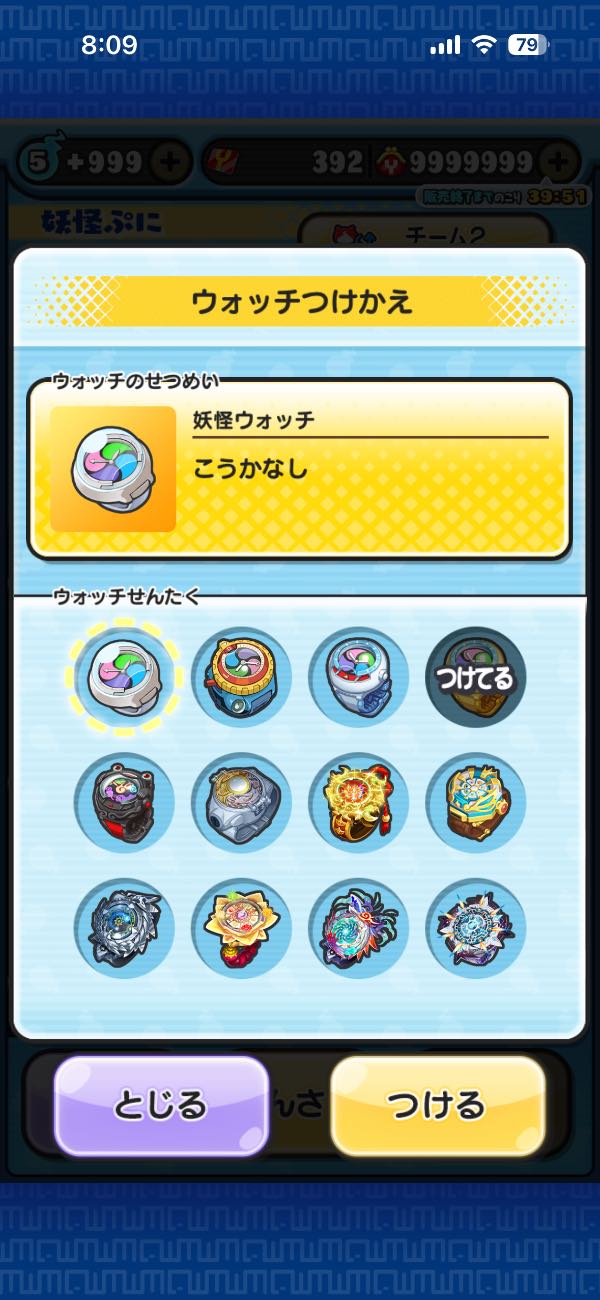Tap the とじる button to close
600x1300 pixels.
pos(161,1105)
